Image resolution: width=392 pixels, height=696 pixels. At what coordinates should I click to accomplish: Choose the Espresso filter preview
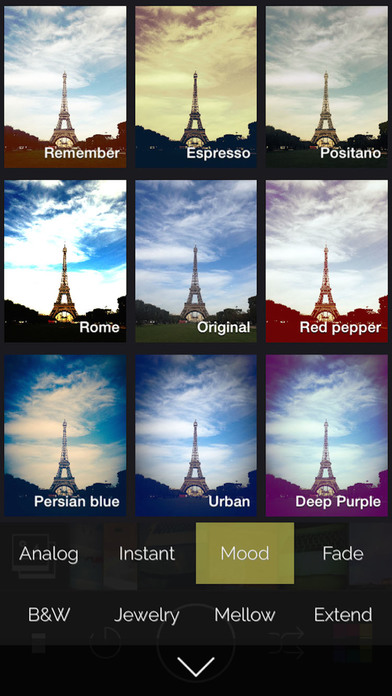pos(196,87)
